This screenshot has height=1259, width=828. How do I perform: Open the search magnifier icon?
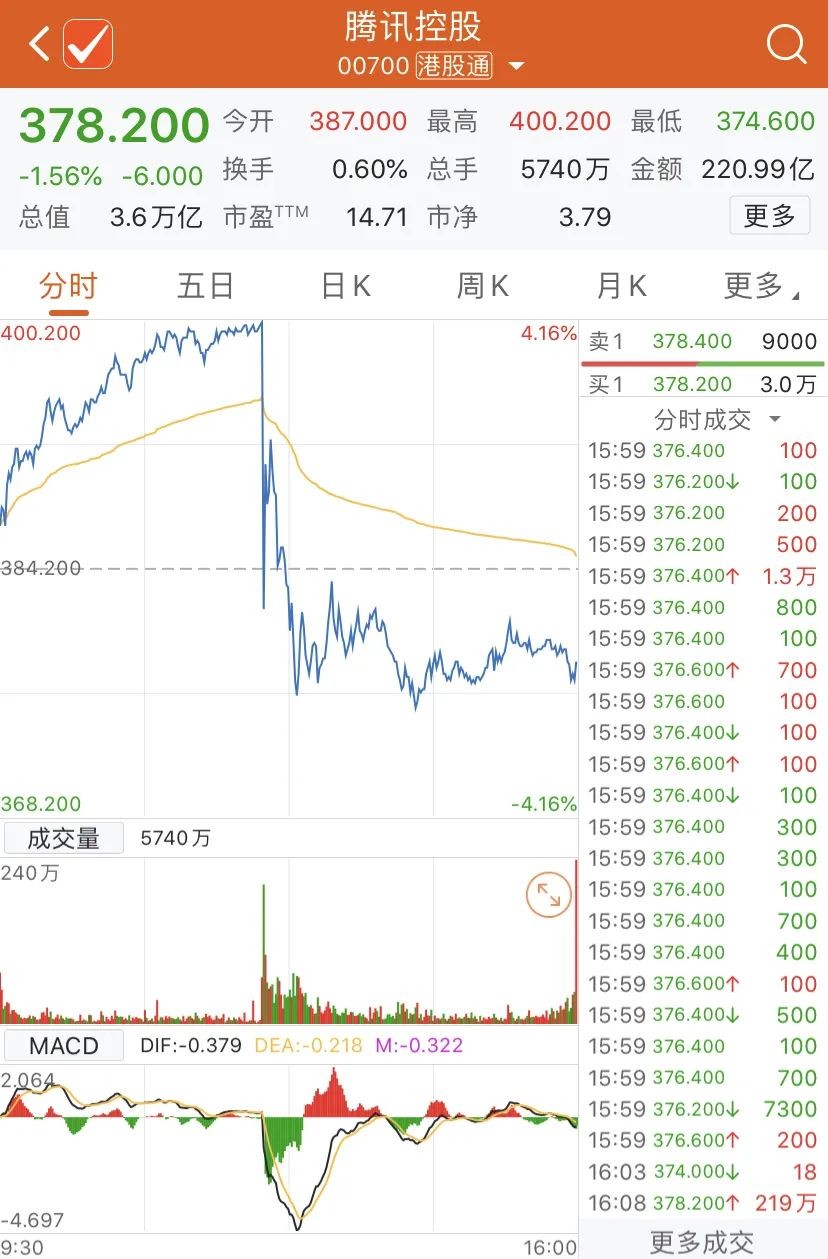pyautogui.click(x=786, y=44)
